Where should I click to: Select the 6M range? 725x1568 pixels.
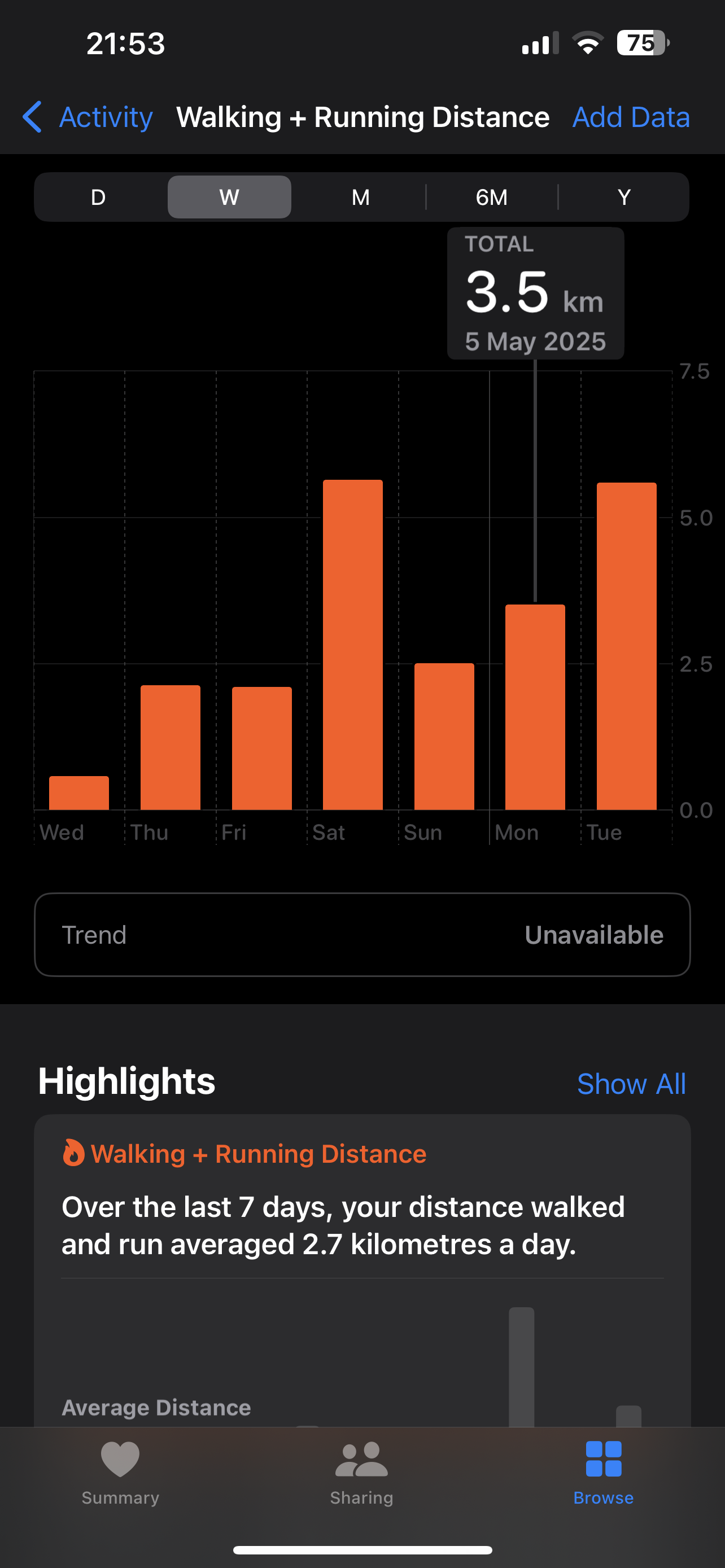491,197
